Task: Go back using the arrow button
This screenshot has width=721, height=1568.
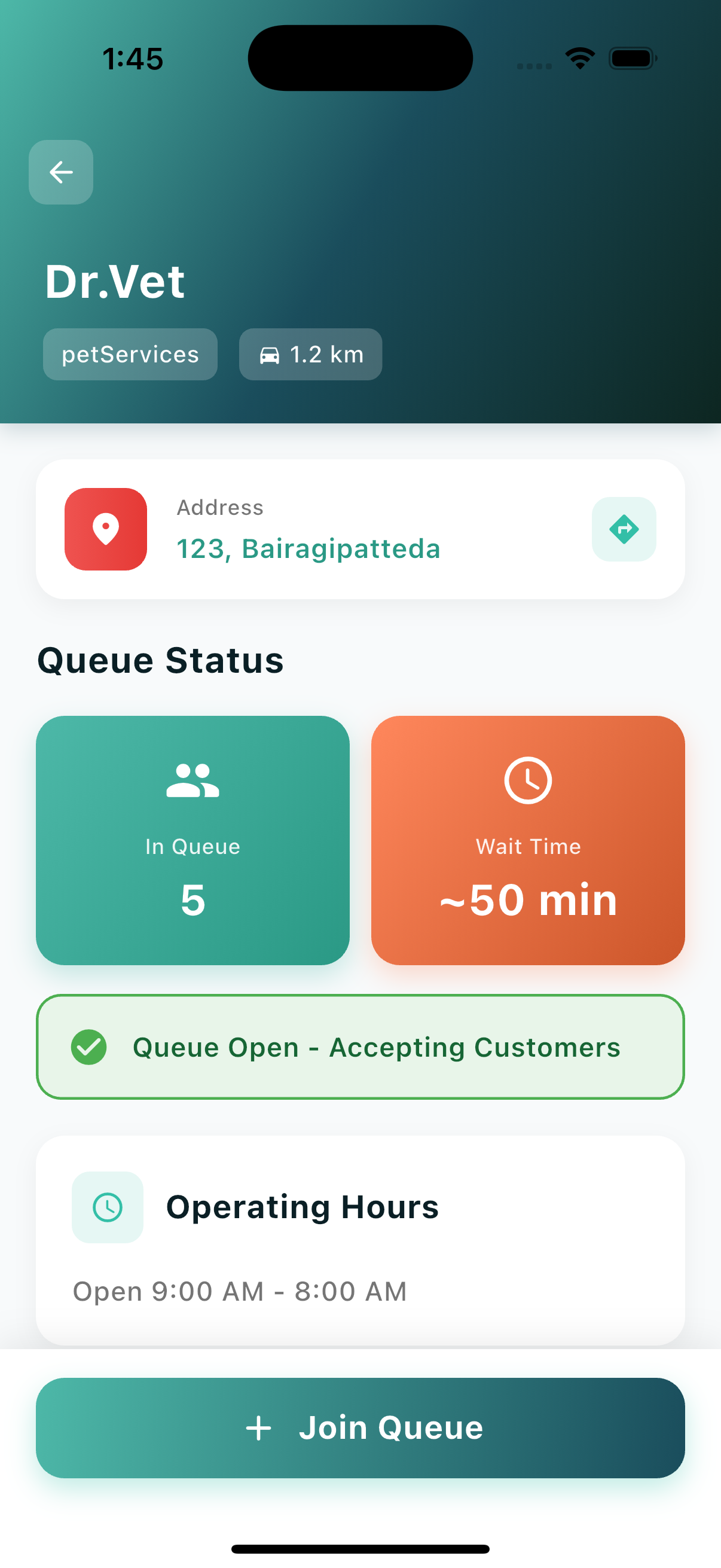Action: tap(61, 172)
